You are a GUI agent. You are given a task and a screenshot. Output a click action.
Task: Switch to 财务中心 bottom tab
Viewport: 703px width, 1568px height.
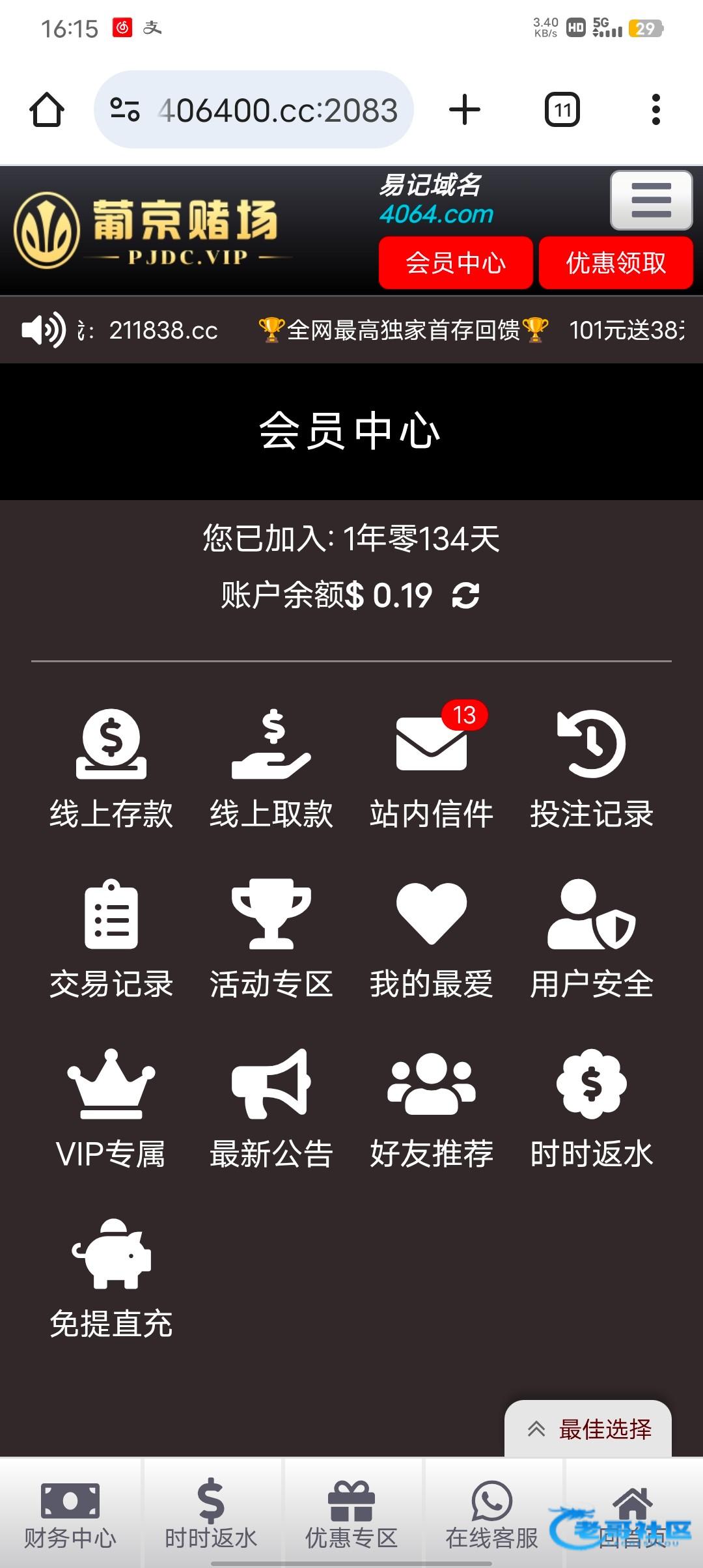[x=70, y=1513]
